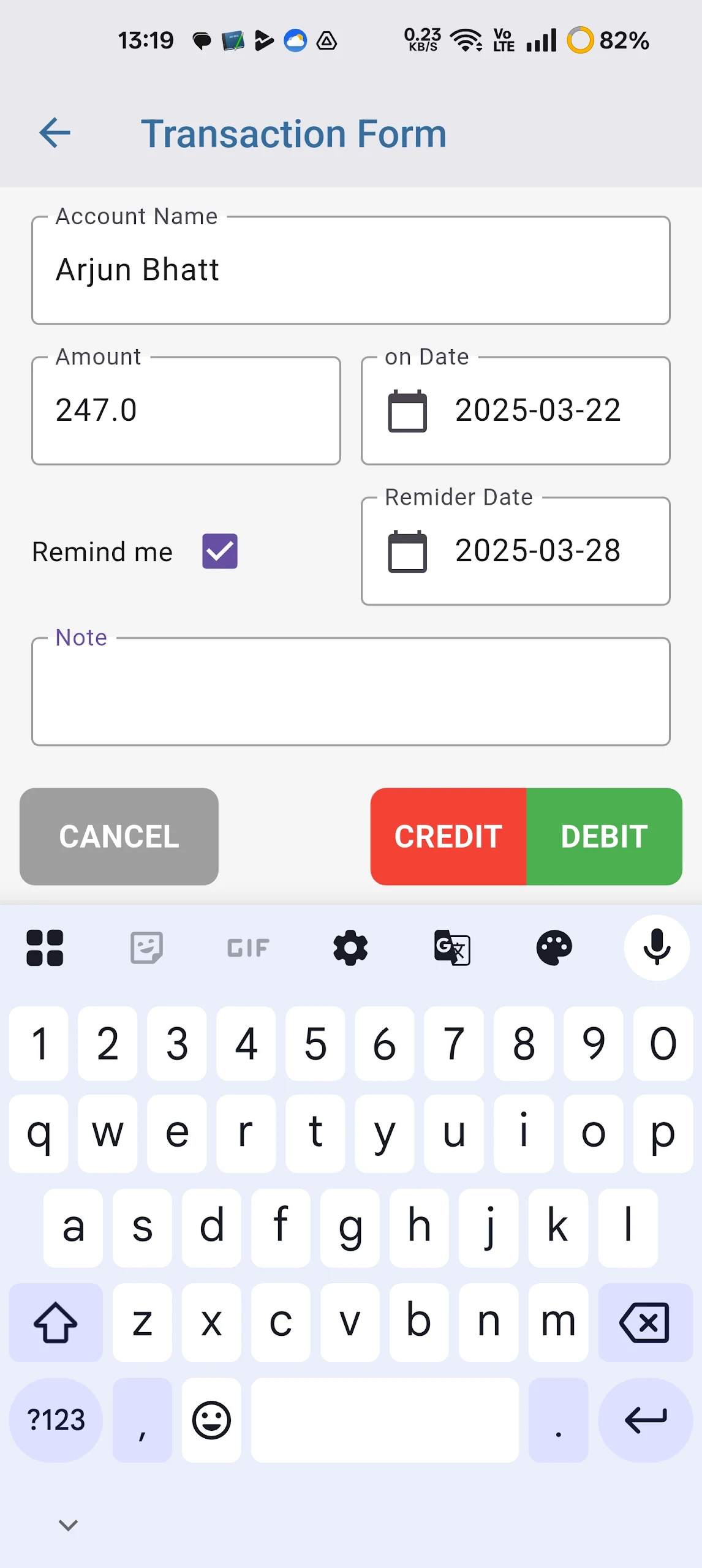Edit the Account Name field
The width and height of the screenshot is (702, 1568).
(351, 270)
